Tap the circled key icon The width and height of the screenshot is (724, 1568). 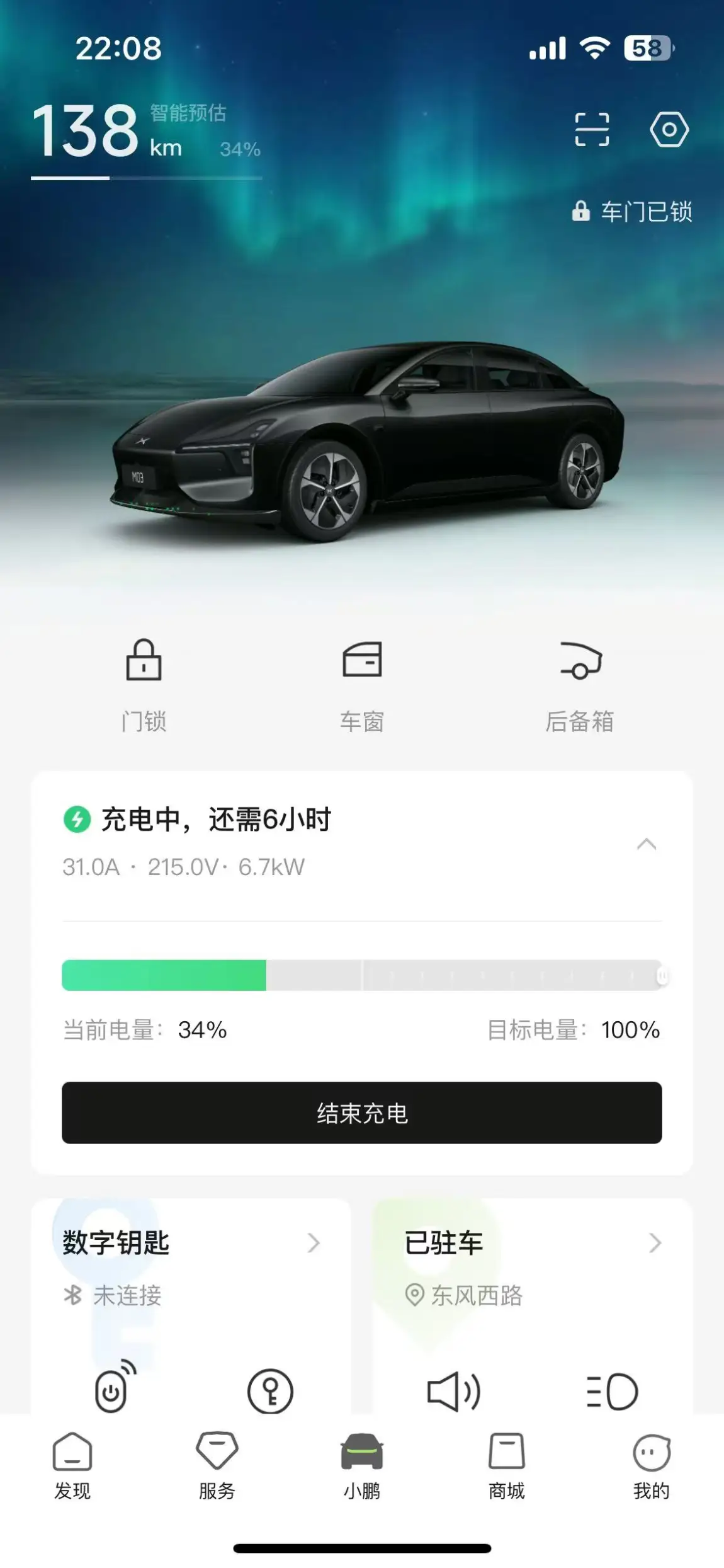(x=270, y=1392)
